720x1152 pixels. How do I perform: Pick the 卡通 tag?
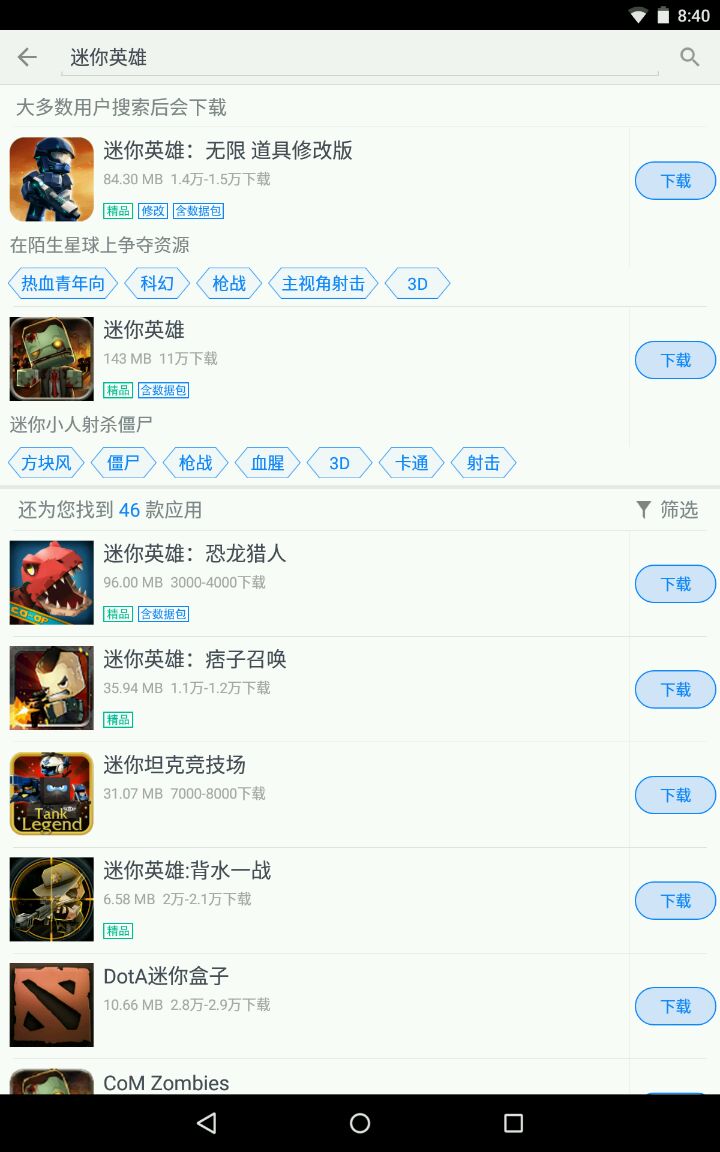tap(412, 463)
